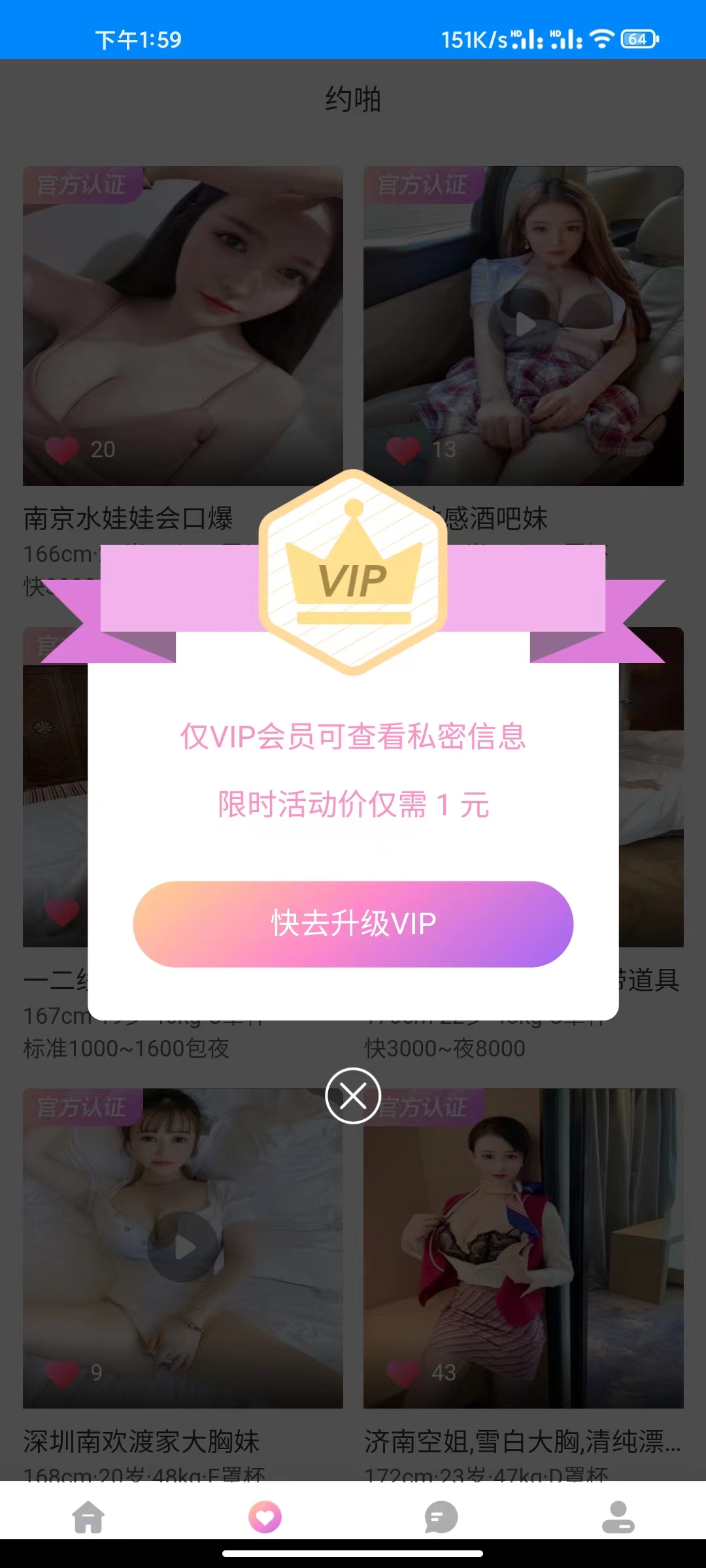Open the heart tab in the bottom bar
706x1568 pixels.
265,1516
